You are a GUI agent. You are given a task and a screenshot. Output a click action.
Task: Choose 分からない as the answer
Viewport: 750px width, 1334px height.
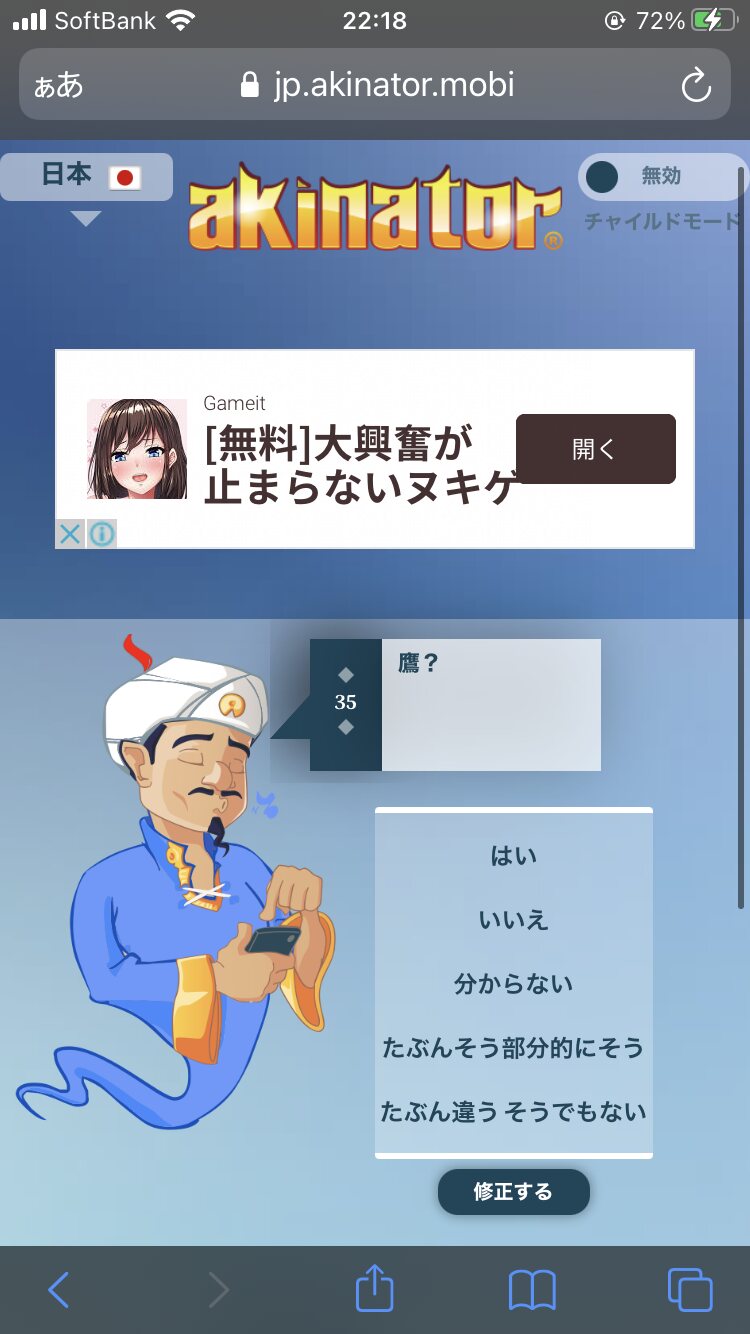513,984
